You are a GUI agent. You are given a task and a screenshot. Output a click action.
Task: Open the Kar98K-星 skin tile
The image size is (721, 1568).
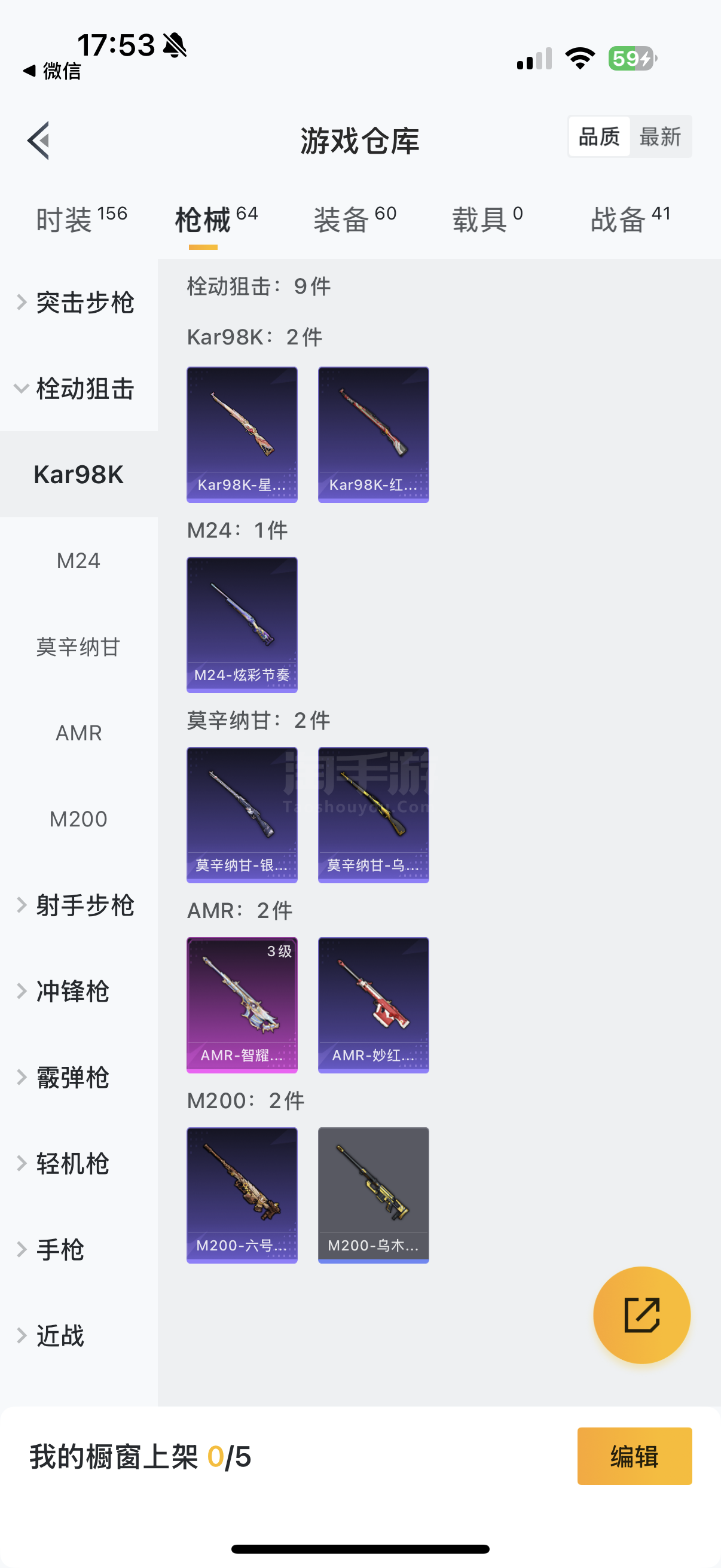tap(242, 435)
